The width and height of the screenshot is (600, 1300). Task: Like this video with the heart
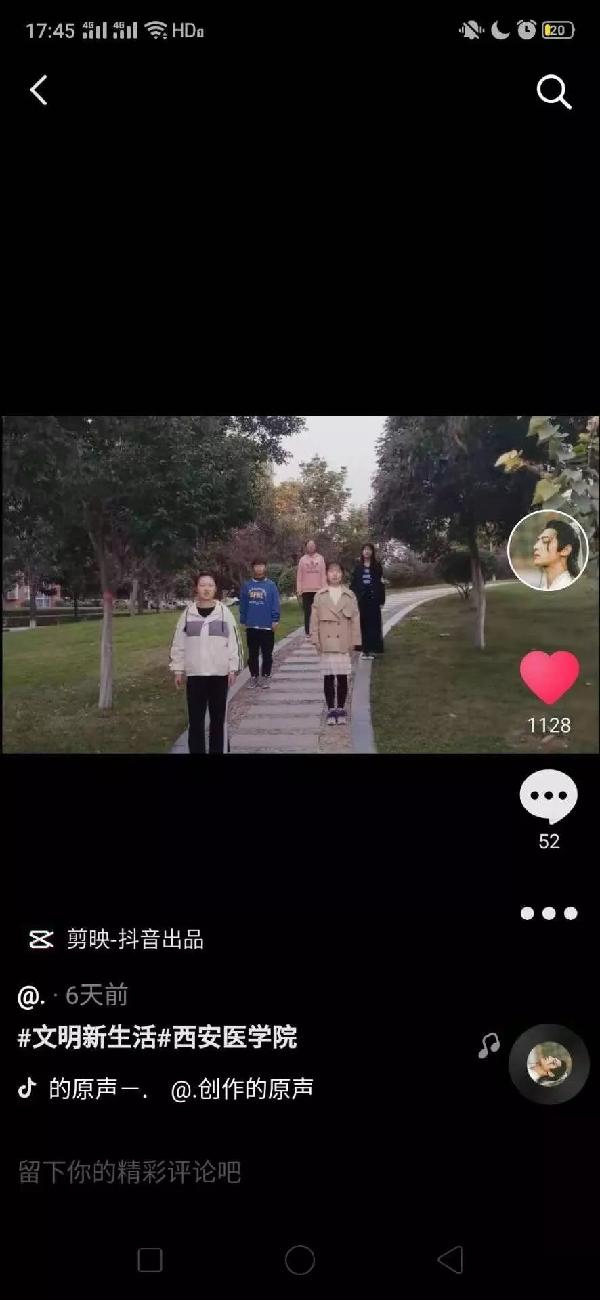(x=549, y=677)
